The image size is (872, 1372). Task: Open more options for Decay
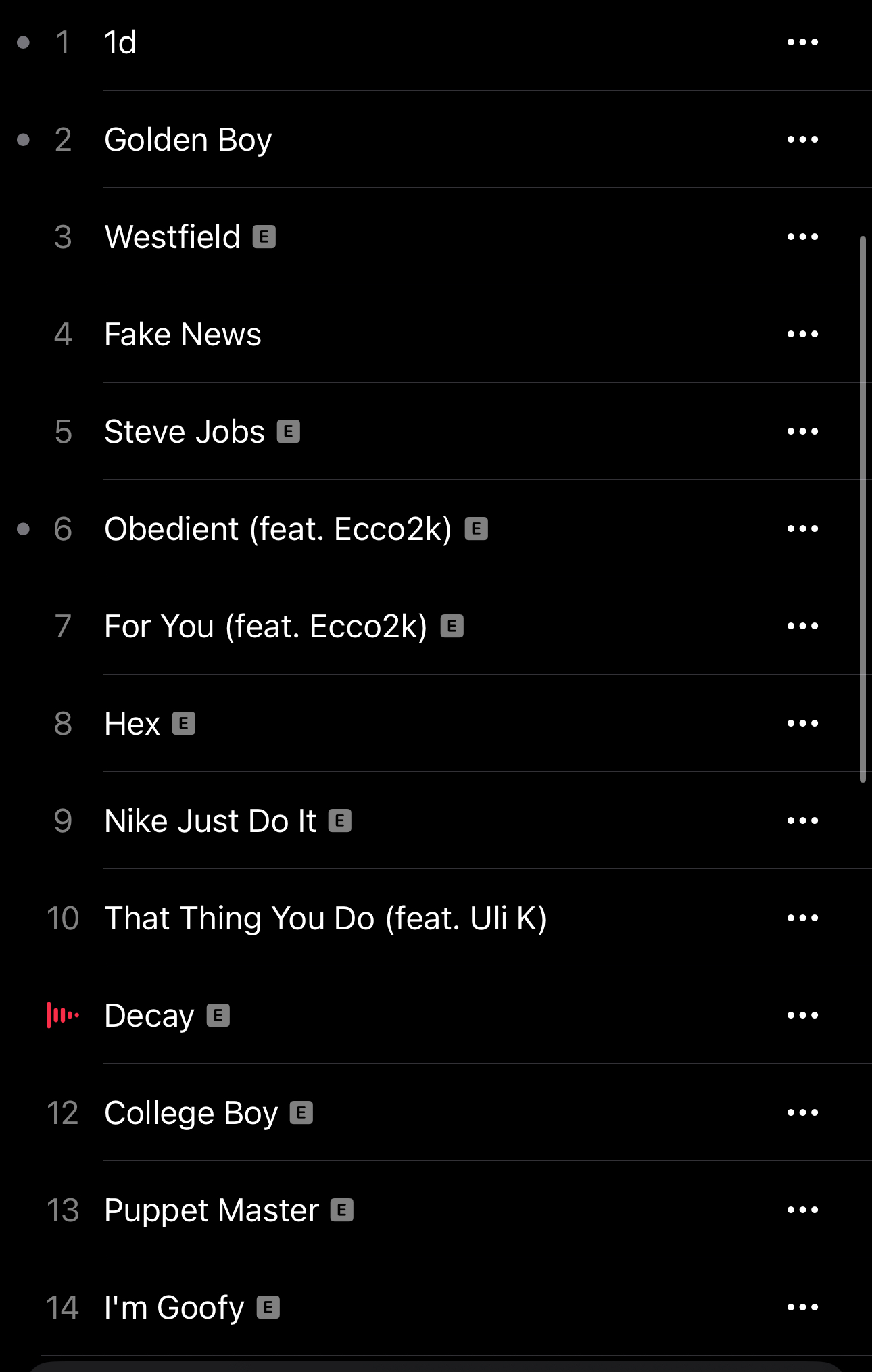[802, 1016]
